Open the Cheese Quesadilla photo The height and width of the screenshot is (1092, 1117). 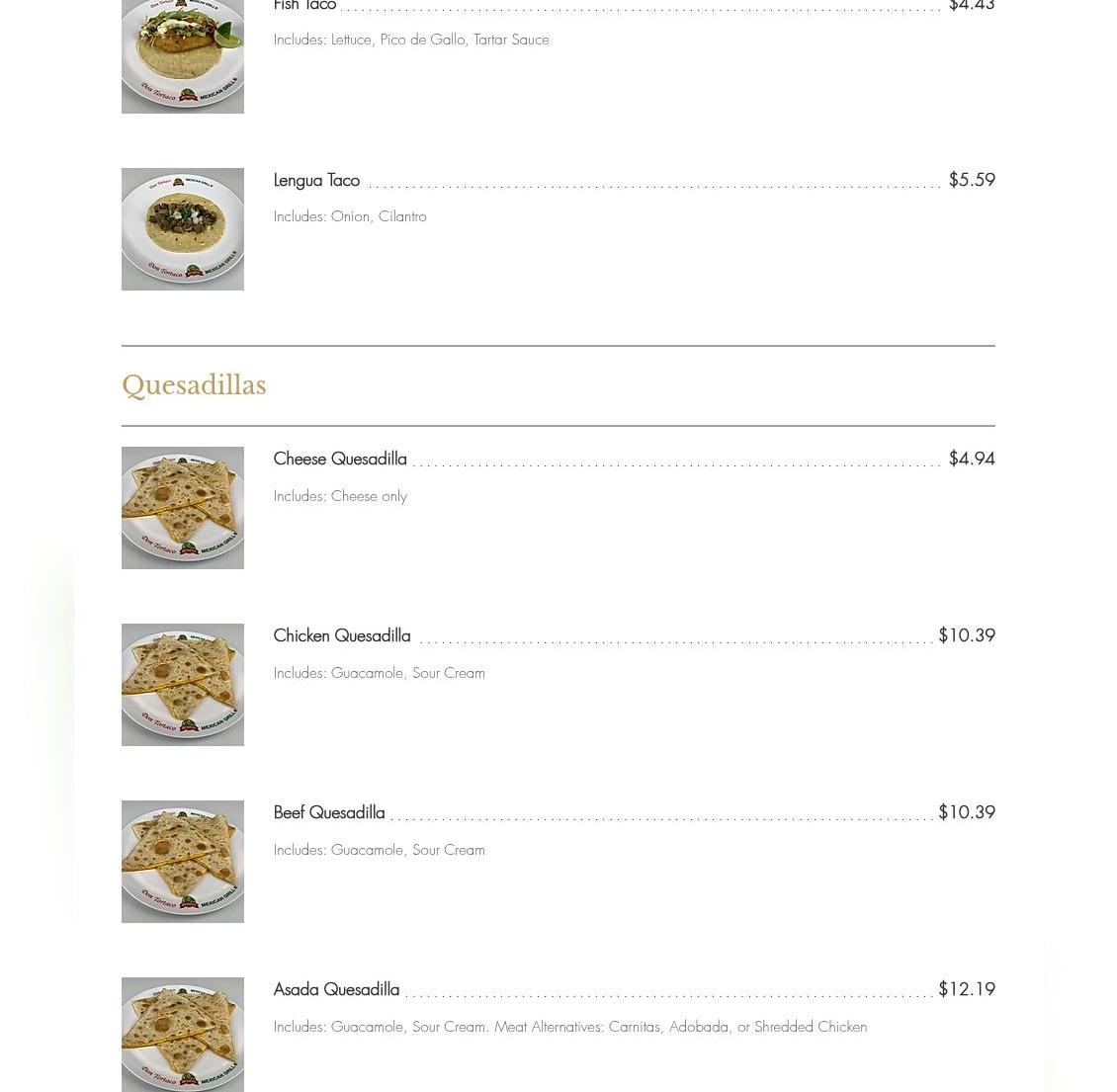[182, 508]
